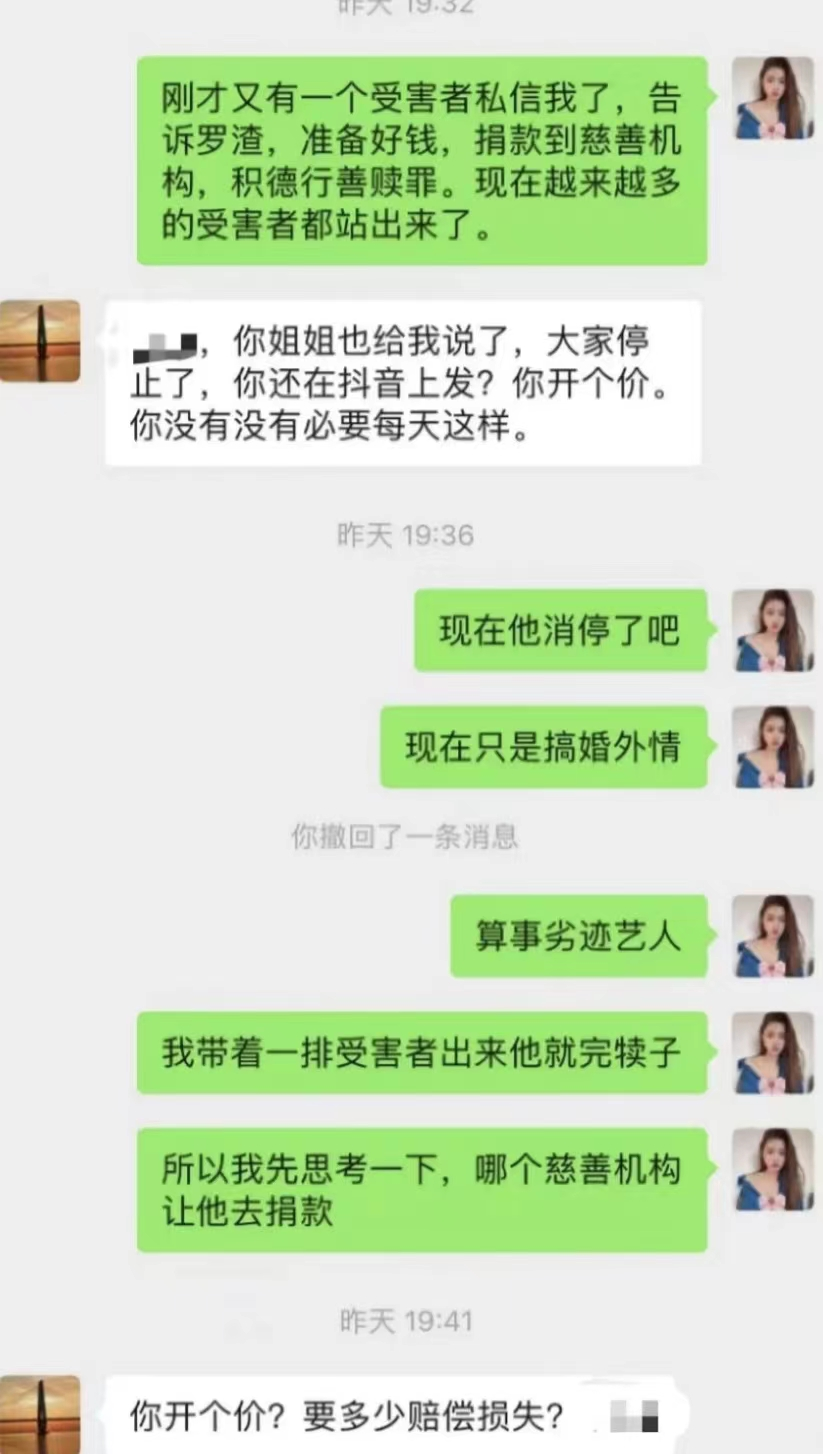Open avatar beside 算事劣迹艺人 message
823x1454 pixels.
click(773, 936)
